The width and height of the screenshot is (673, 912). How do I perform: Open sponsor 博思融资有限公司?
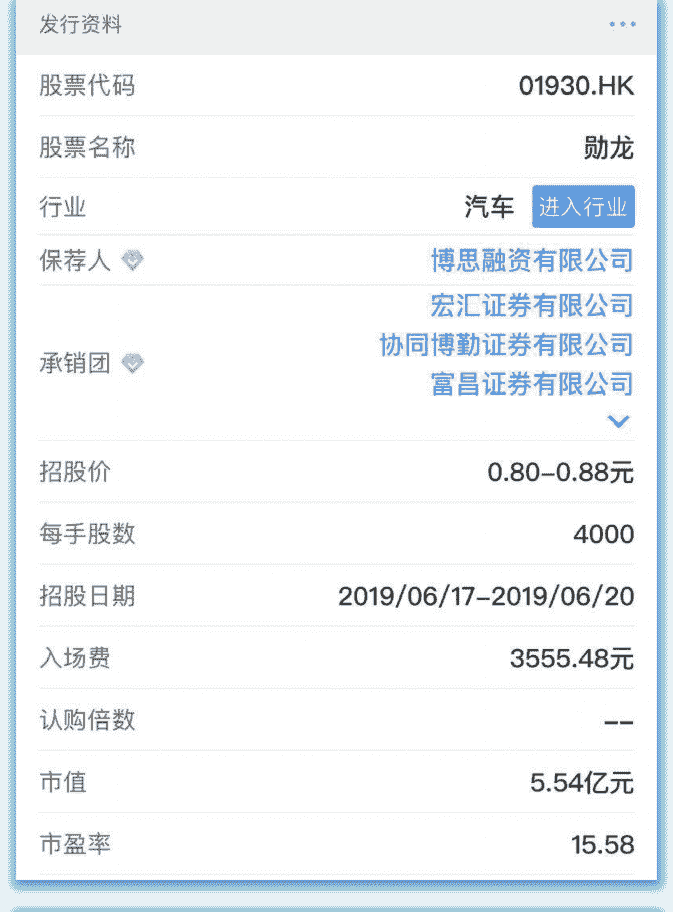(x=532, y=261)
